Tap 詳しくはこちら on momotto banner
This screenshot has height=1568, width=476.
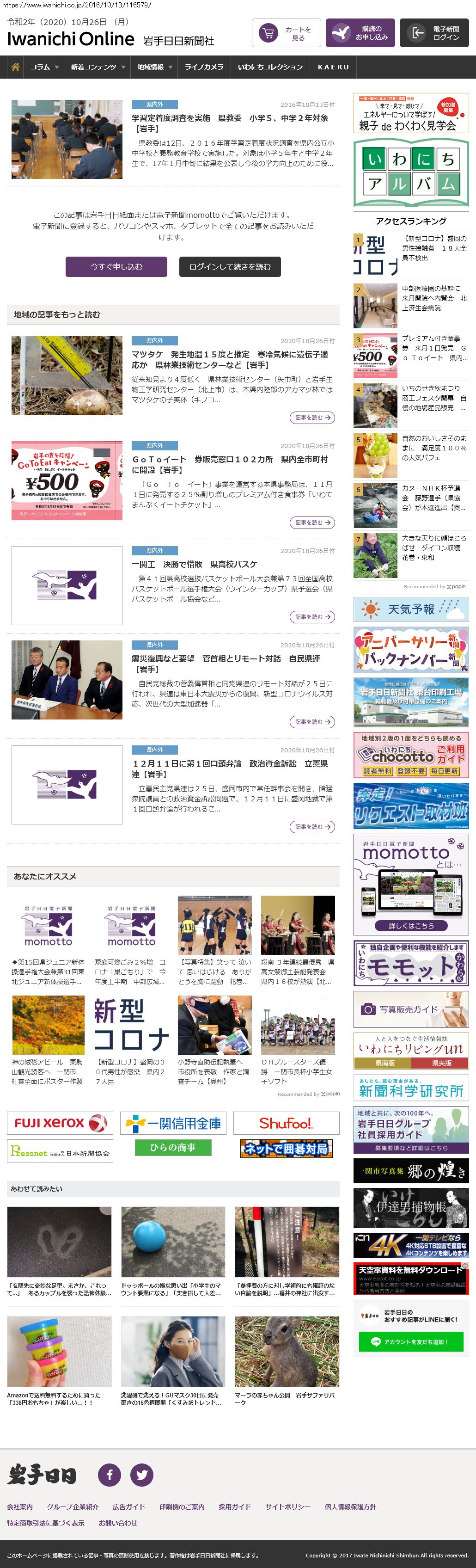point(411,926)
